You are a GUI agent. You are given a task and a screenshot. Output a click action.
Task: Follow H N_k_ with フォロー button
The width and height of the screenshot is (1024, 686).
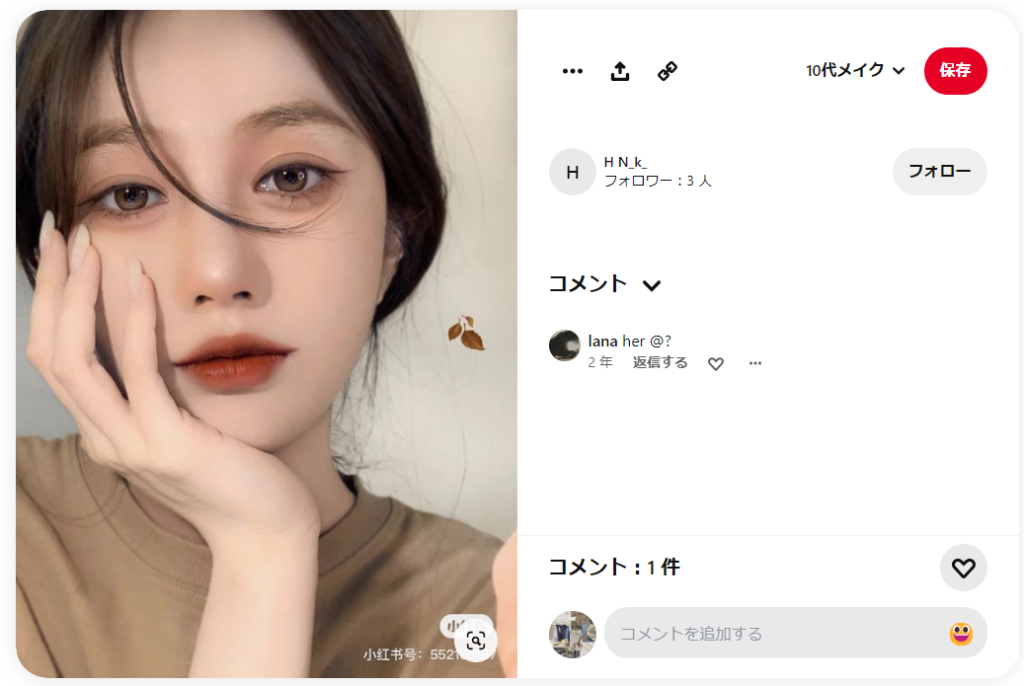(x=939, y=171)
